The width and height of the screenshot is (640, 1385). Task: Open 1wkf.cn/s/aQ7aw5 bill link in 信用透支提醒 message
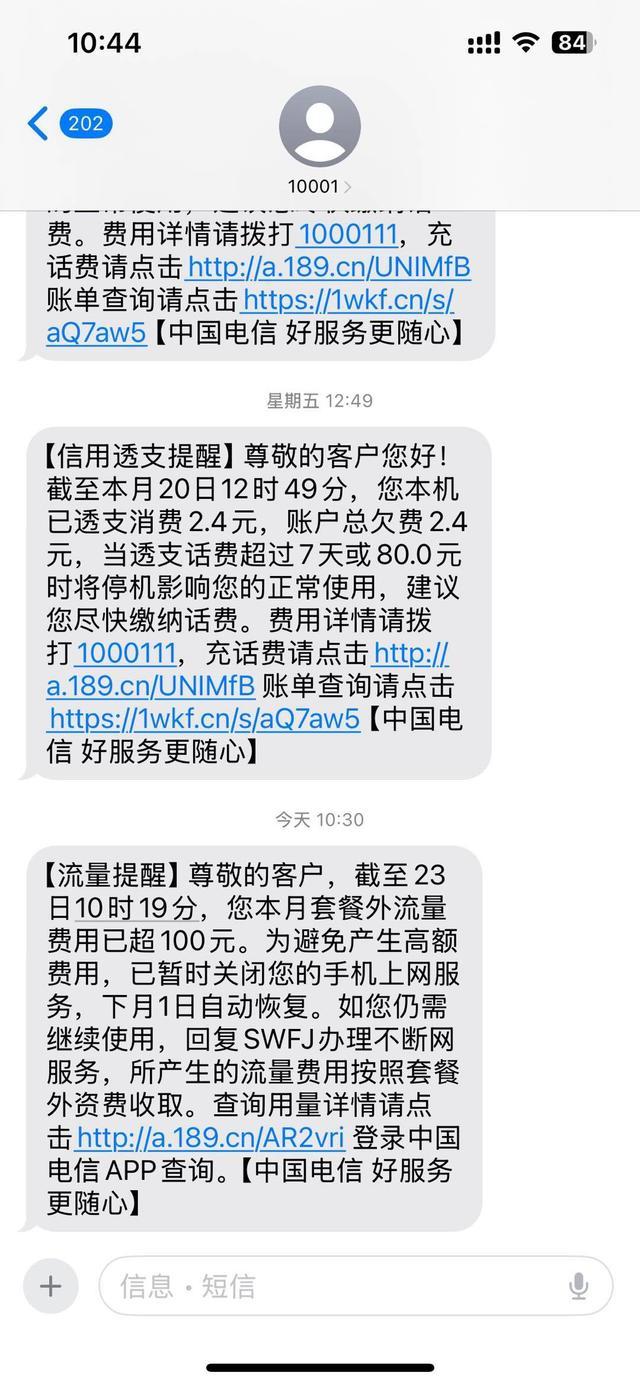point(204,718)
